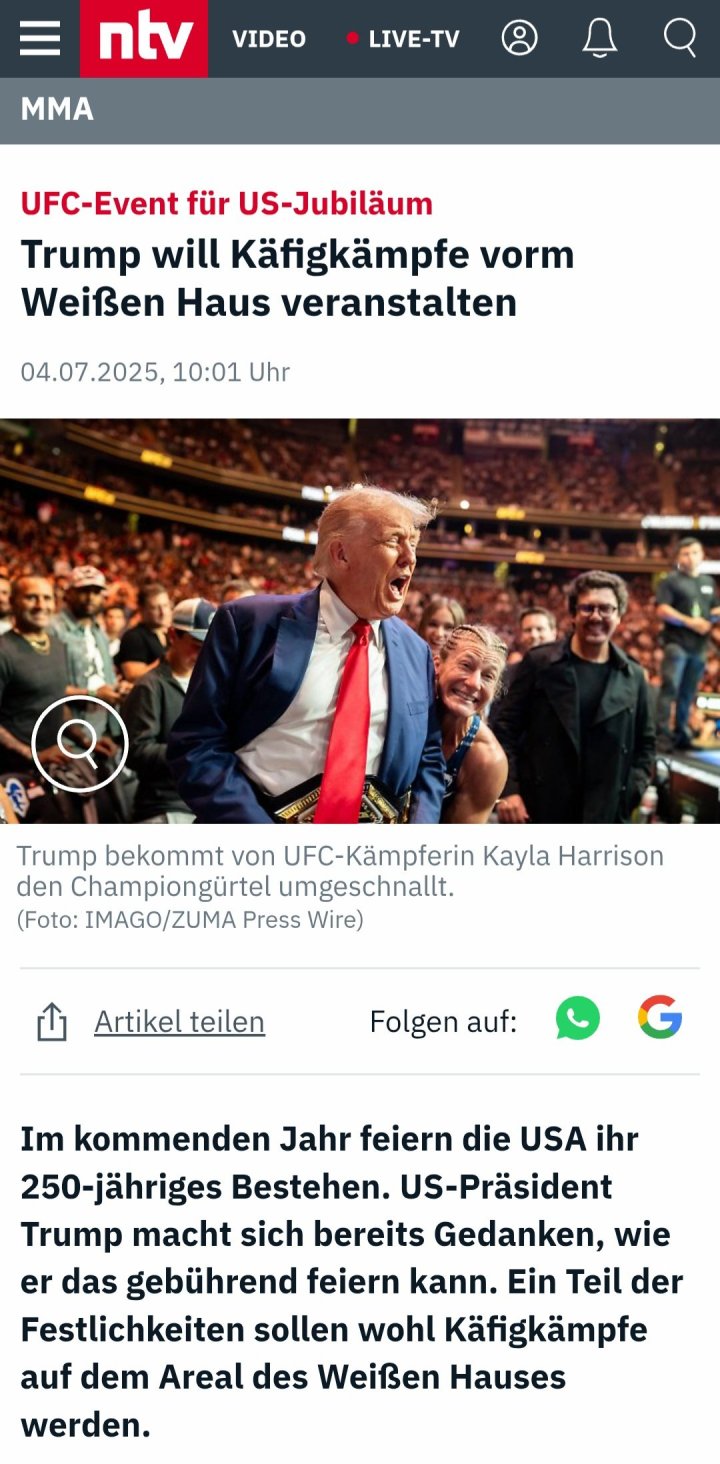
Task: Open the user account icon
Action: point(519,38)
